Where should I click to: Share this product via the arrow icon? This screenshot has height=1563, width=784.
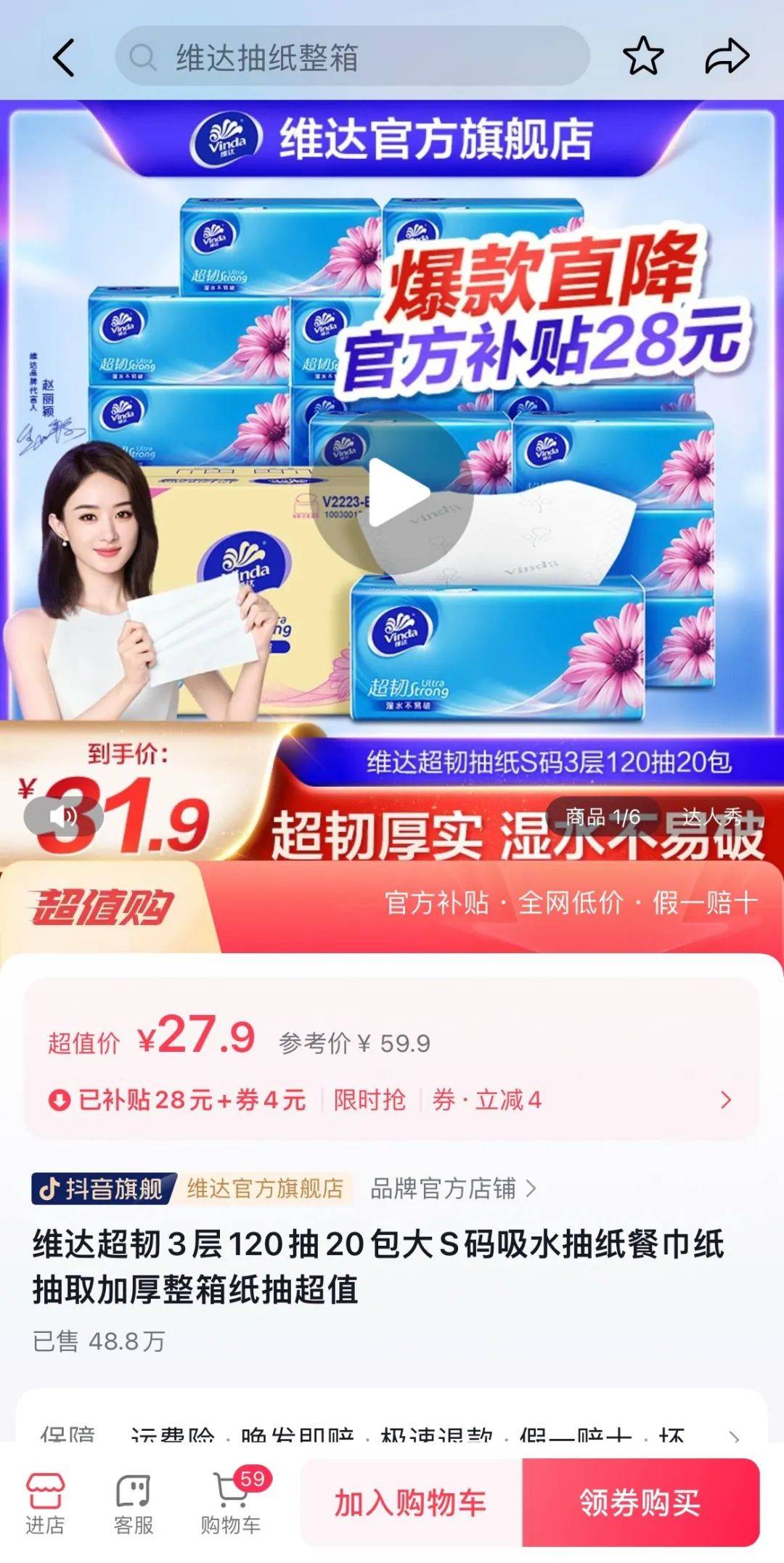click(727, 57)
